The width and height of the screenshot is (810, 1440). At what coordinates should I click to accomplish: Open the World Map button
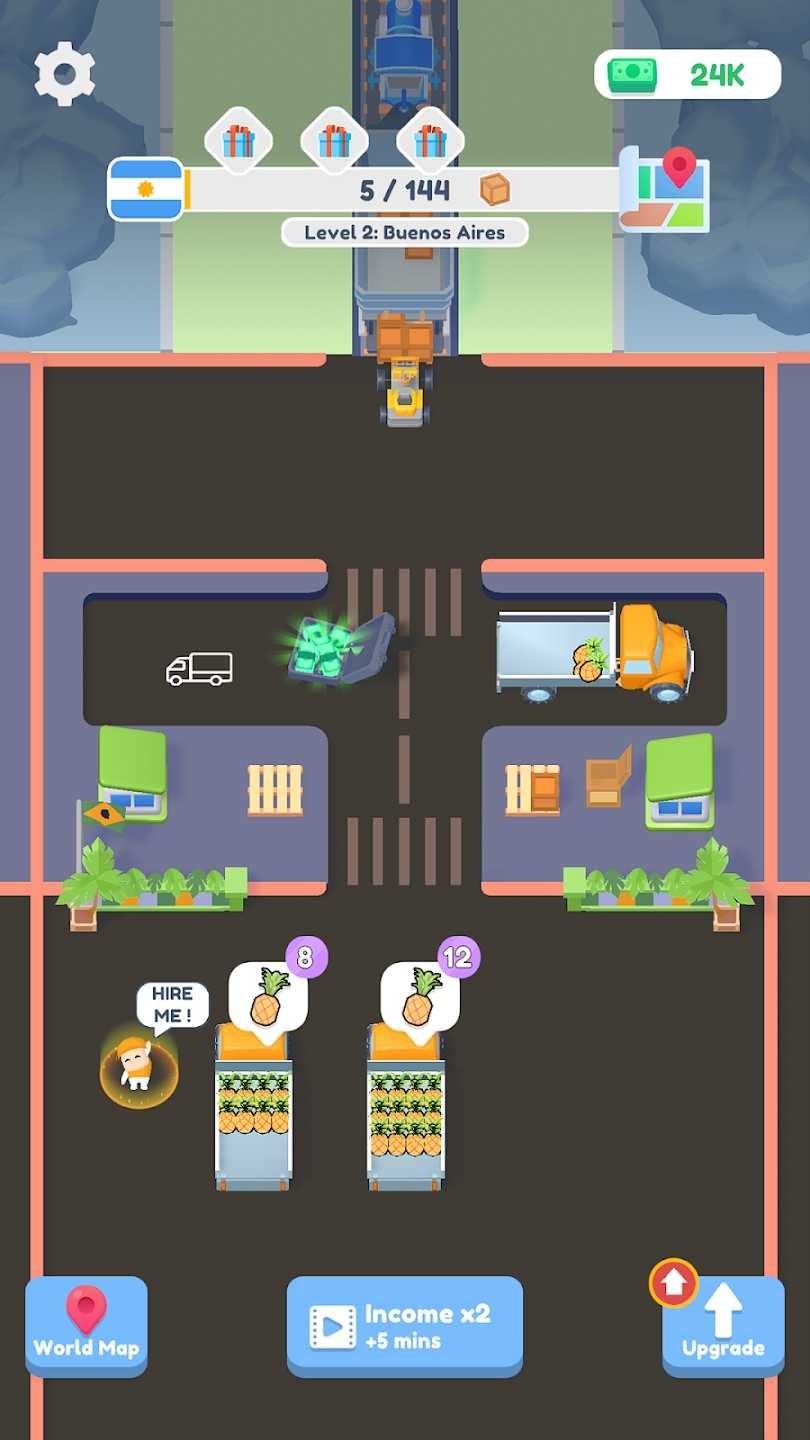86,1325
